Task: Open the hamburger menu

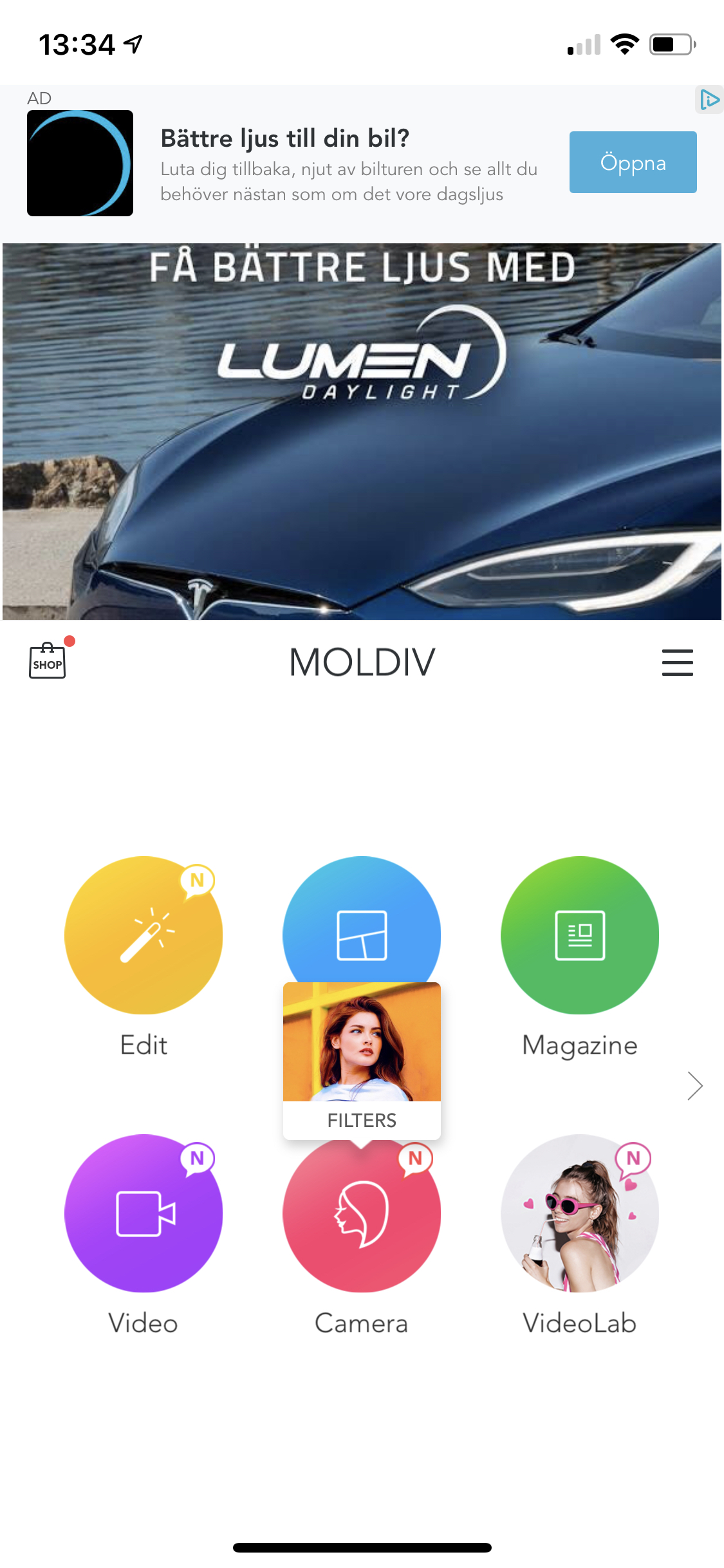Action: tap(677, 662)
